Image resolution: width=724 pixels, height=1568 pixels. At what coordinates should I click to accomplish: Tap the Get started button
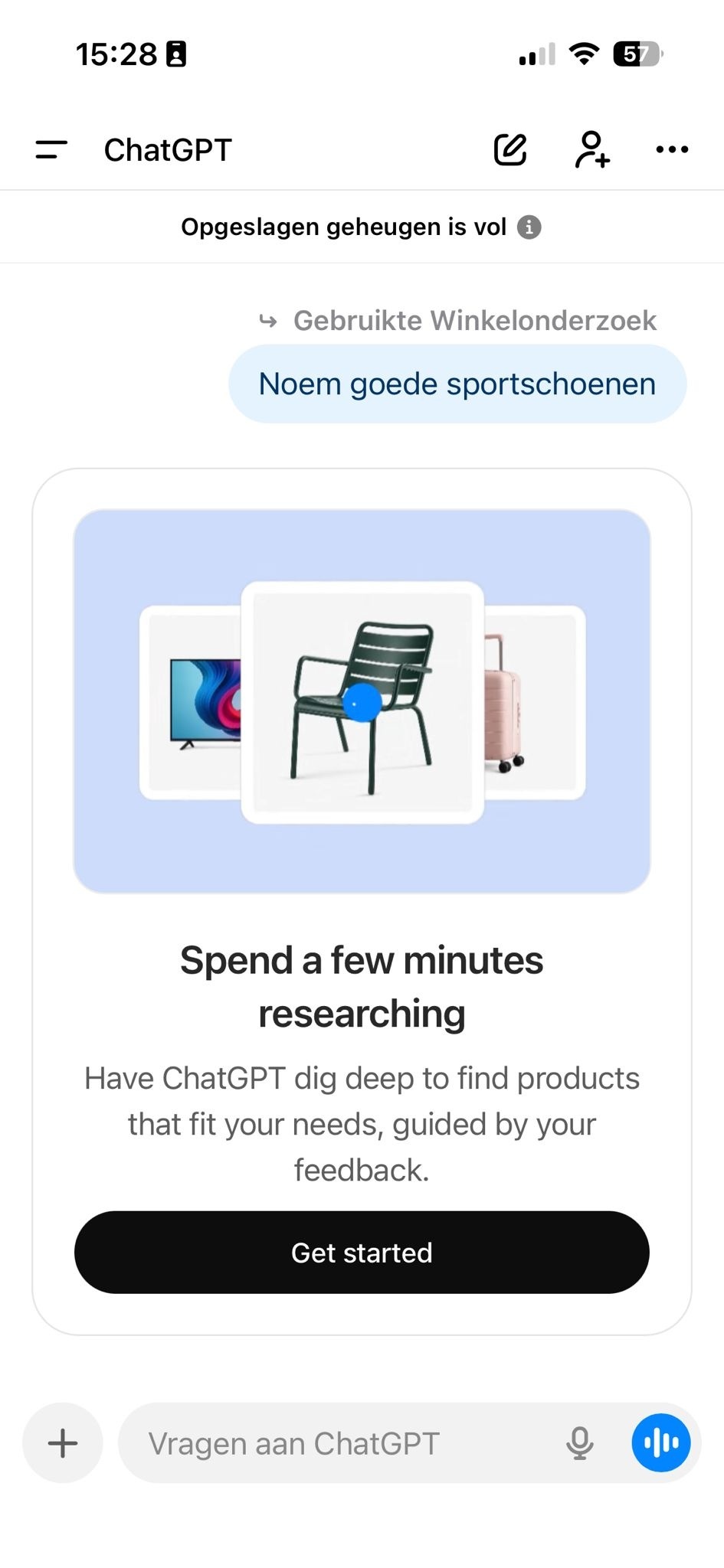[362, 1253]
